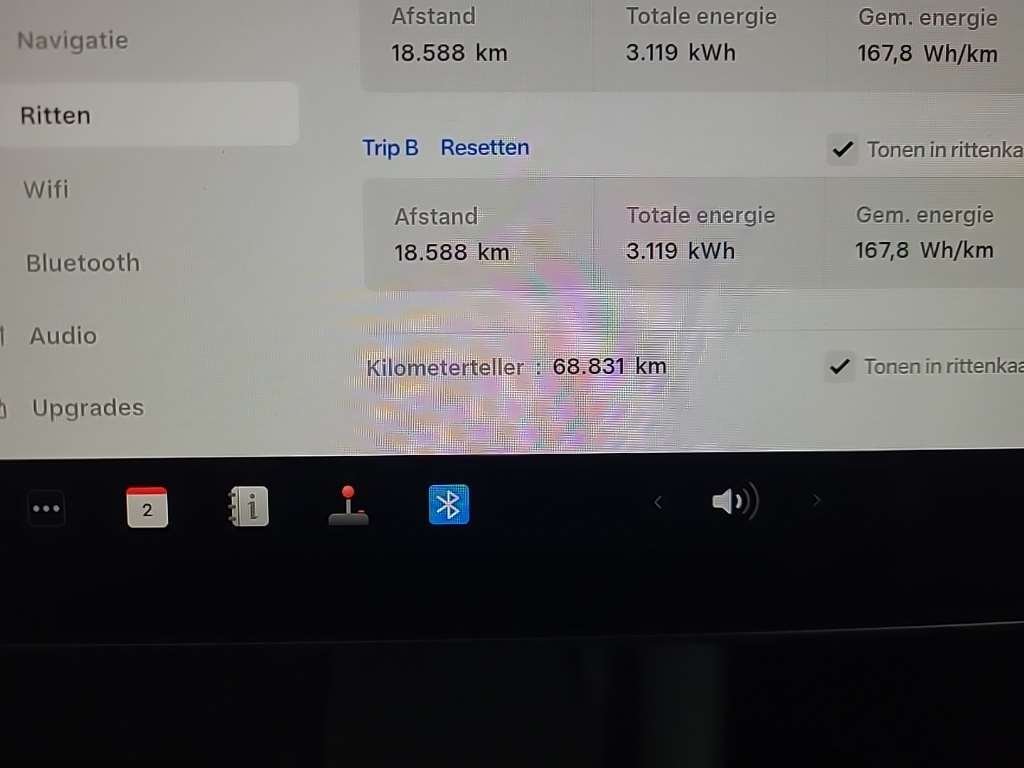Toggle the Kilometerteller trip card checkbox
The width and height of the screenshot is (1024, 768).
click(840, 367)
